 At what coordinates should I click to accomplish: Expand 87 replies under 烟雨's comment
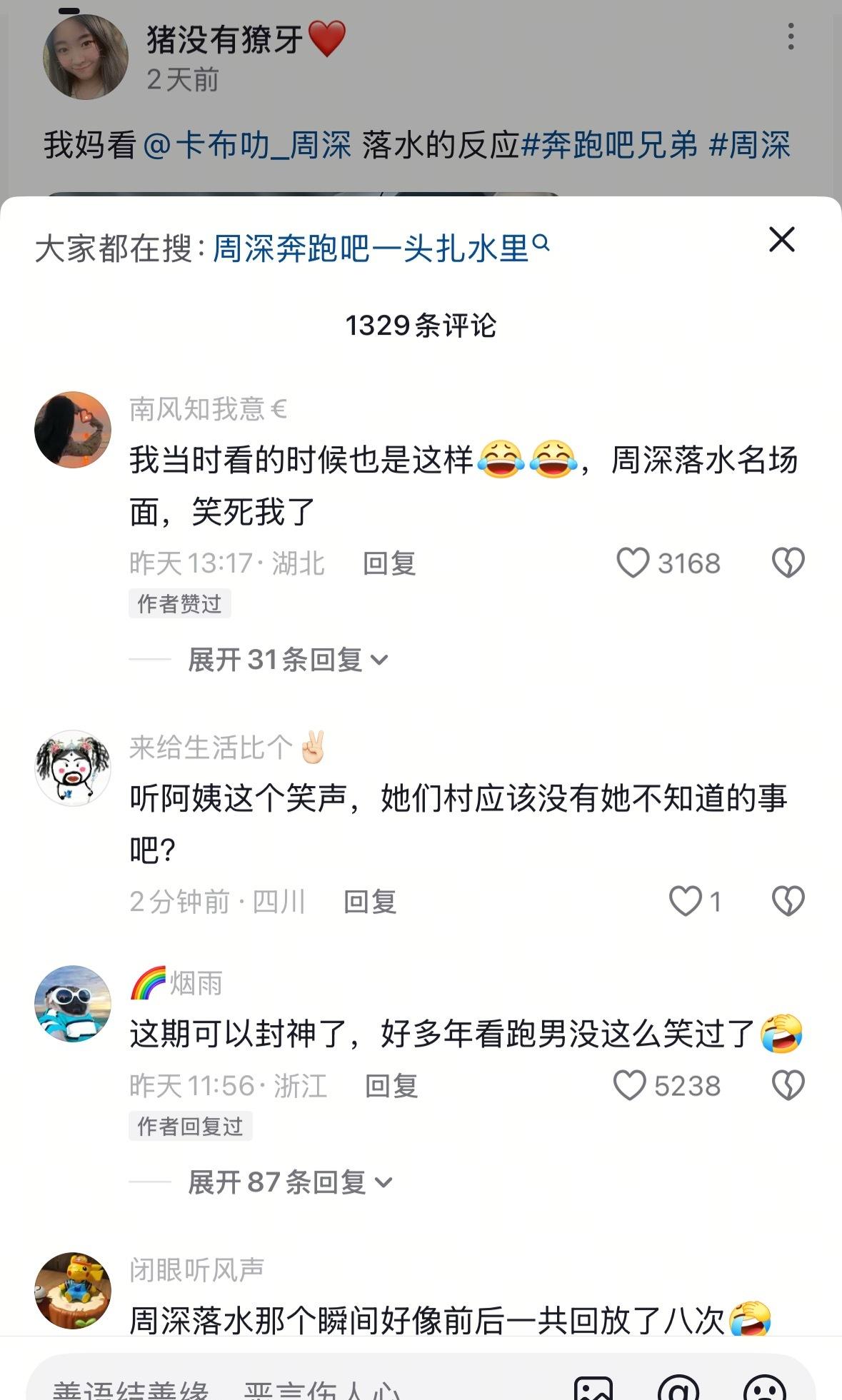point(290,1182)
